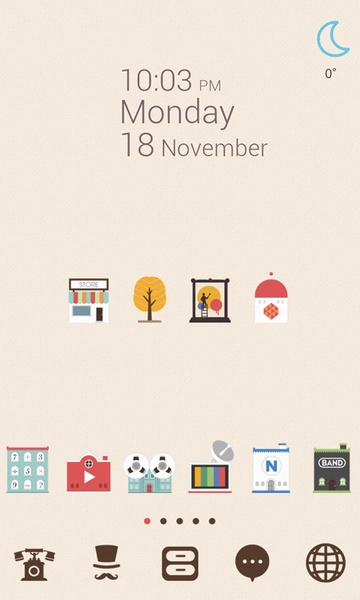Open the yellow tree app icon
Screen dimensions: 360x600
(150, 299)
